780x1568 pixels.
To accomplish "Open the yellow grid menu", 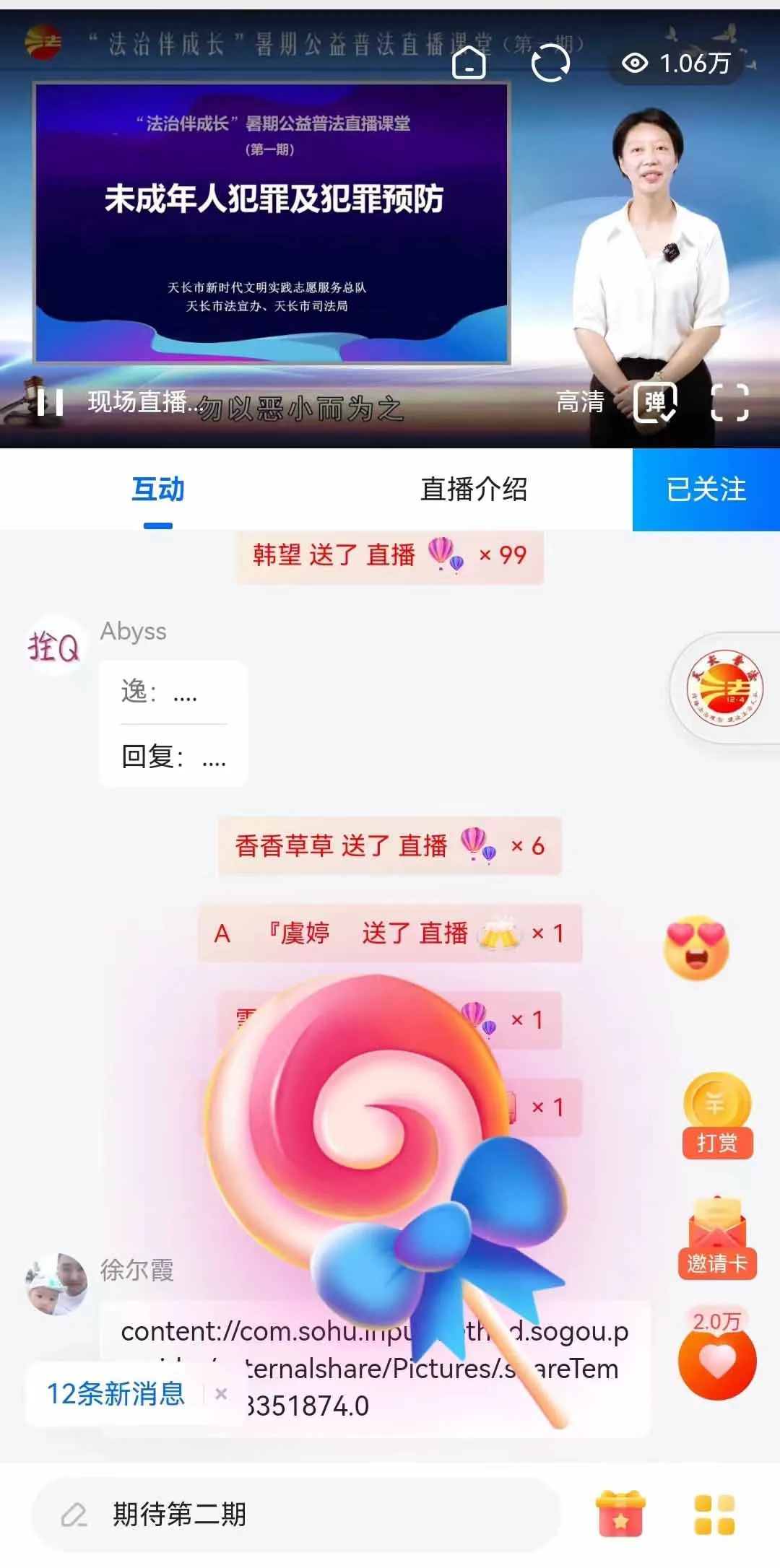I will tap(714, 1514).
